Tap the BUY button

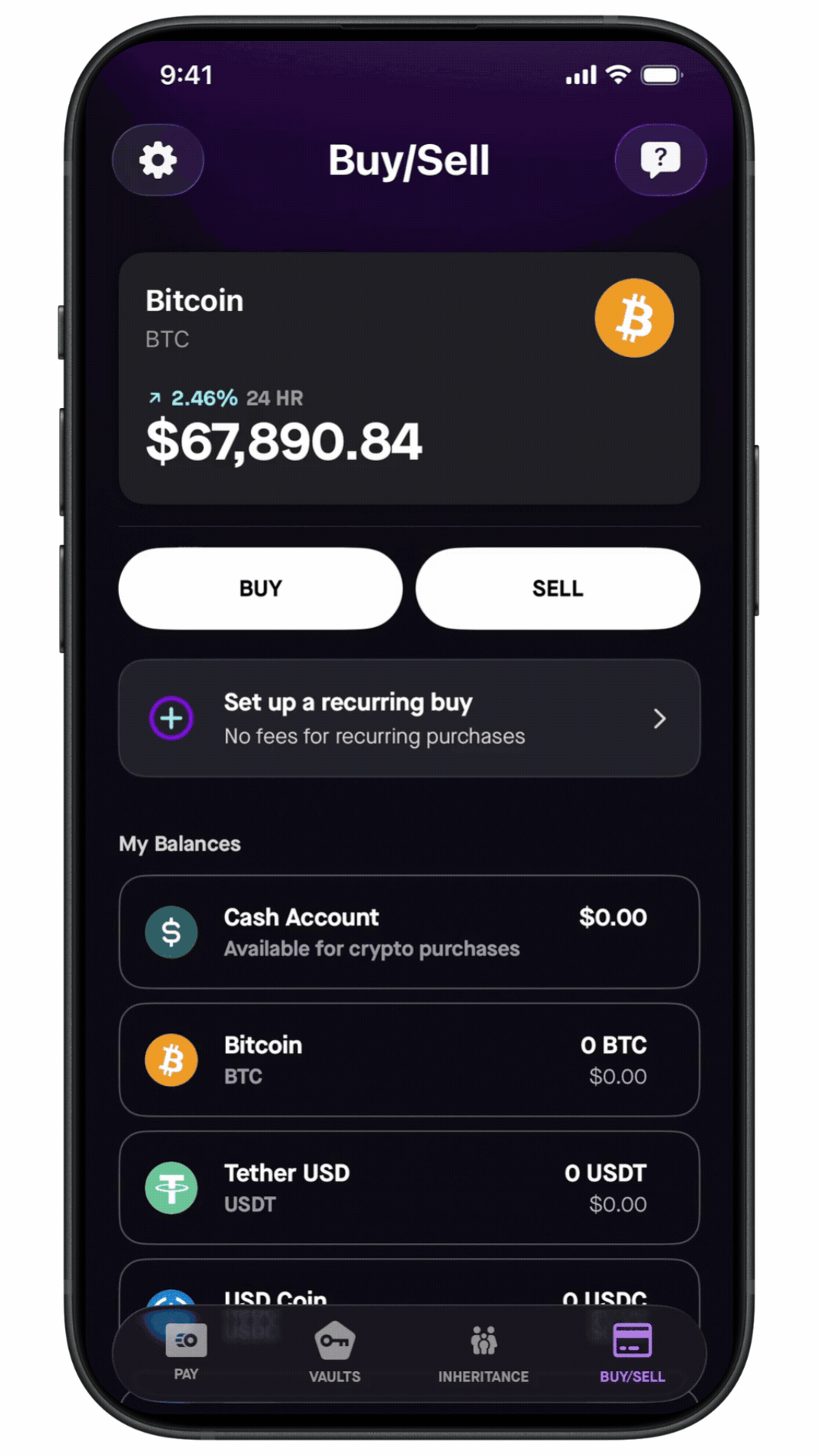click(x=260, y=588)
